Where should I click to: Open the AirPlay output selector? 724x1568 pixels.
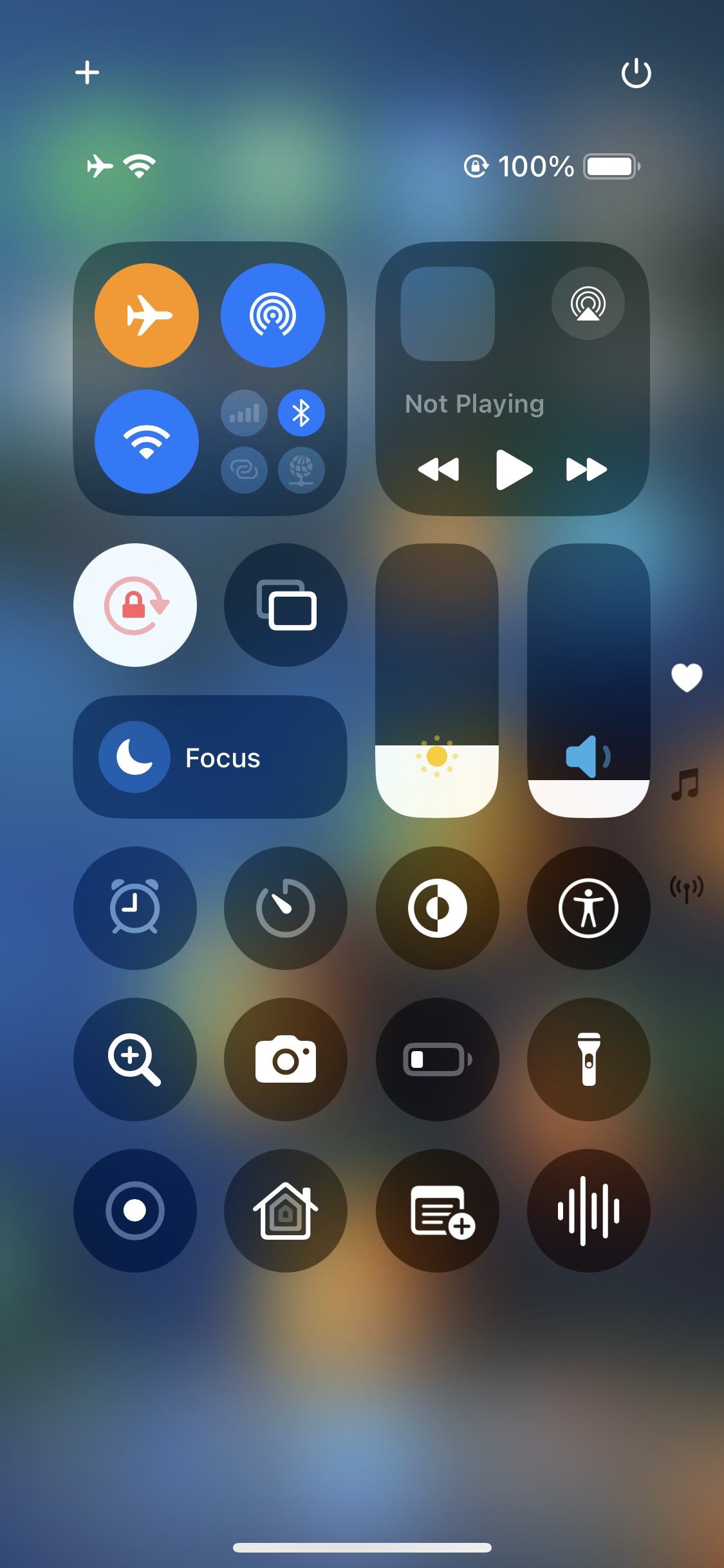588,303
